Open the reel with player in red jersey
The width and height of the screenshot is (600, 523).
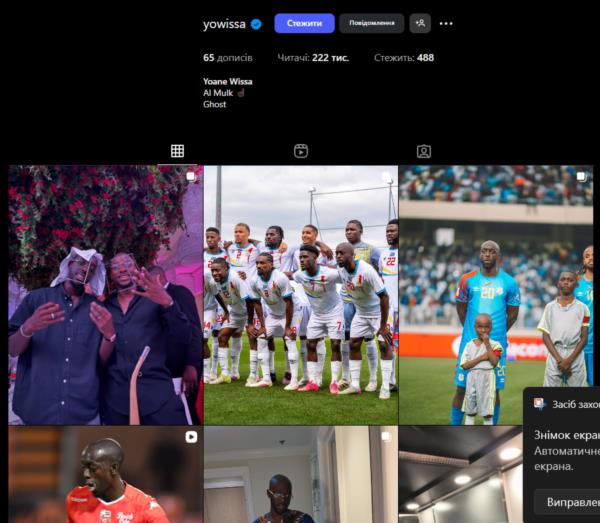point(105,475)
